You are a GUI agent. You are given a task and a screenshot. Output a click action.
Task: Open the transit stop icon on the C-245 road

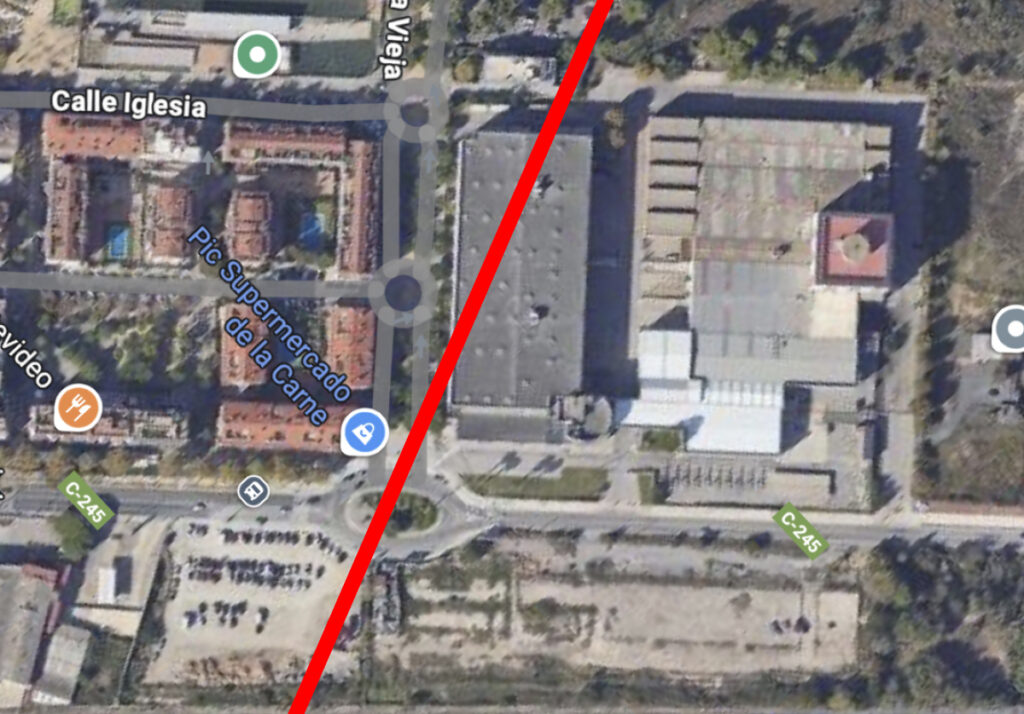253,489
